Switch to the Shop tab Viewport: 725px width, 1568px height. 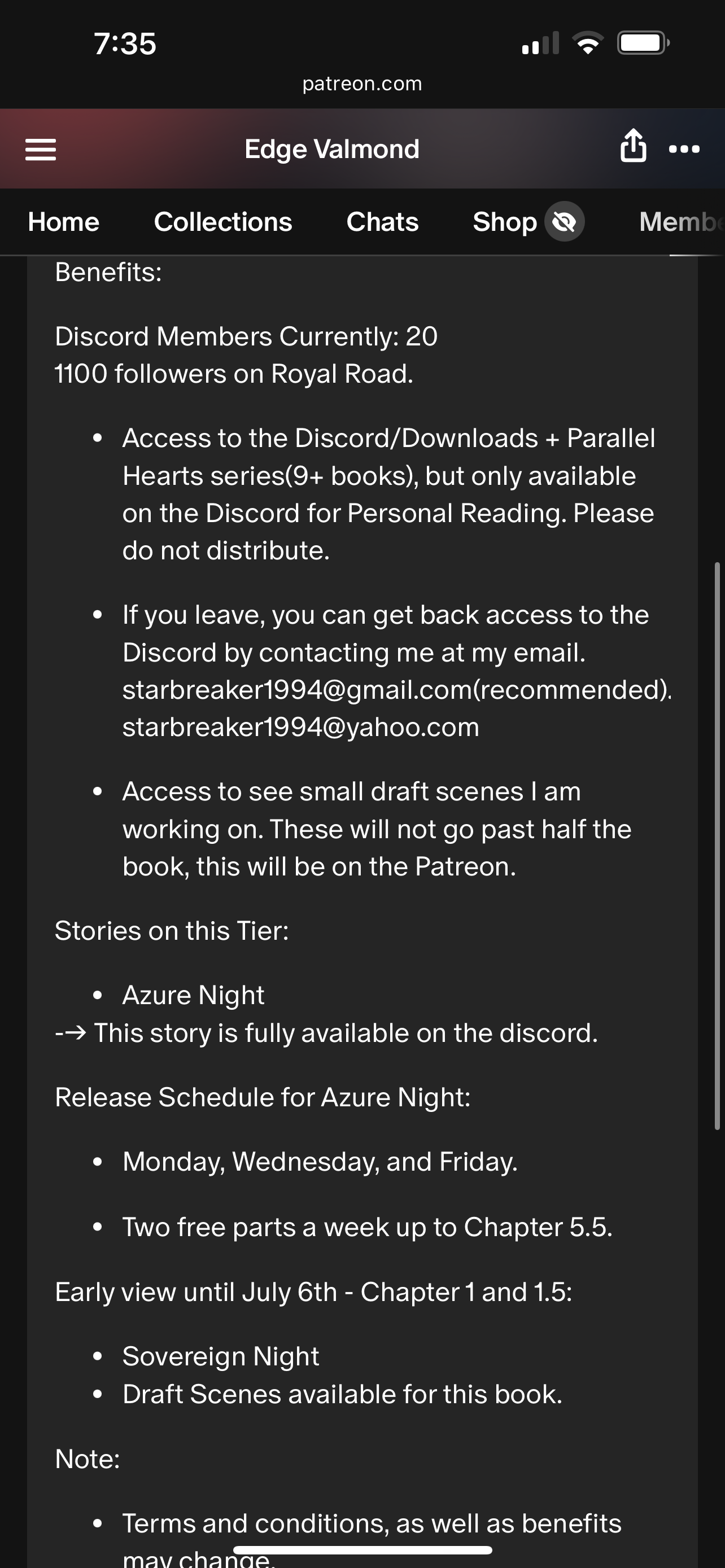tap(505, 222)
